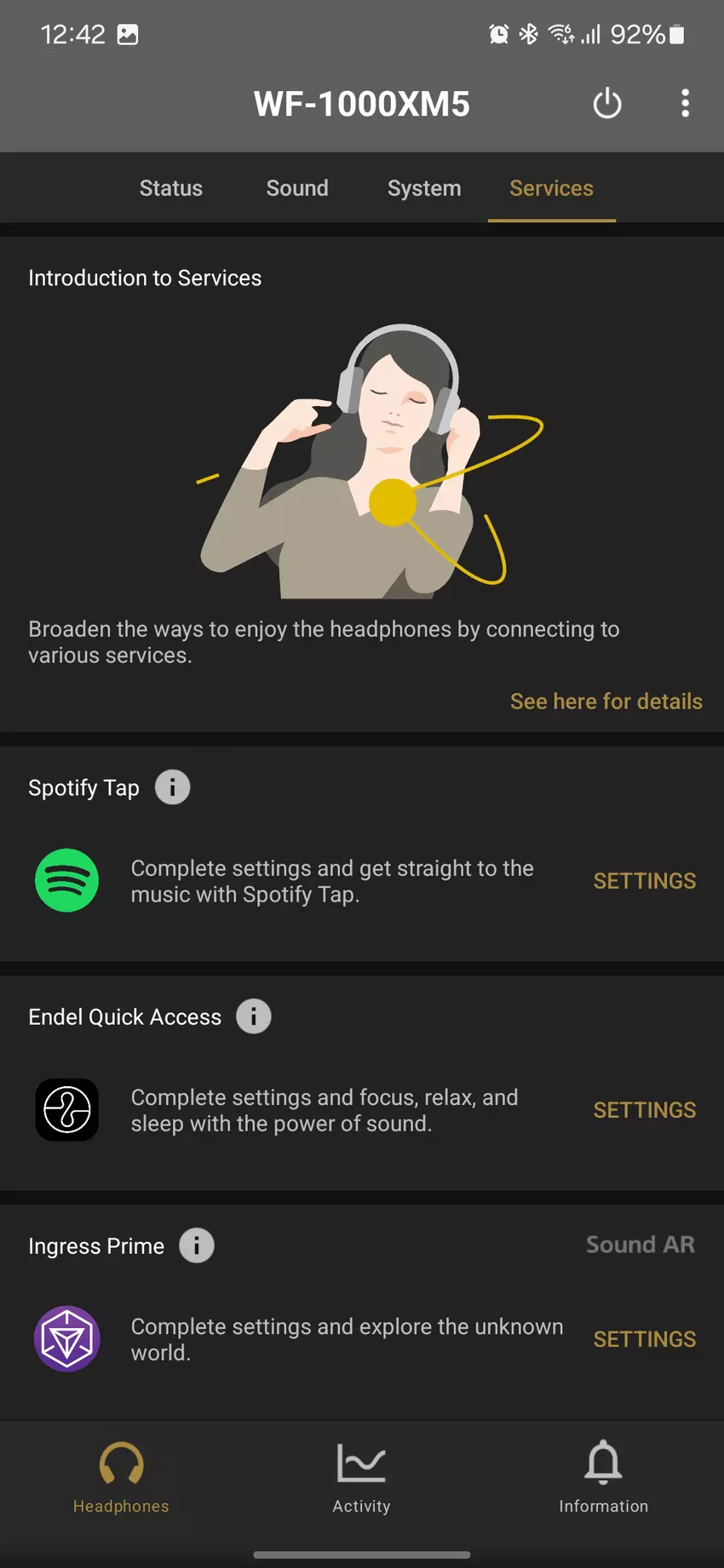
Task: Go to the Headphones bottom tab
Action: [121, 1478]
